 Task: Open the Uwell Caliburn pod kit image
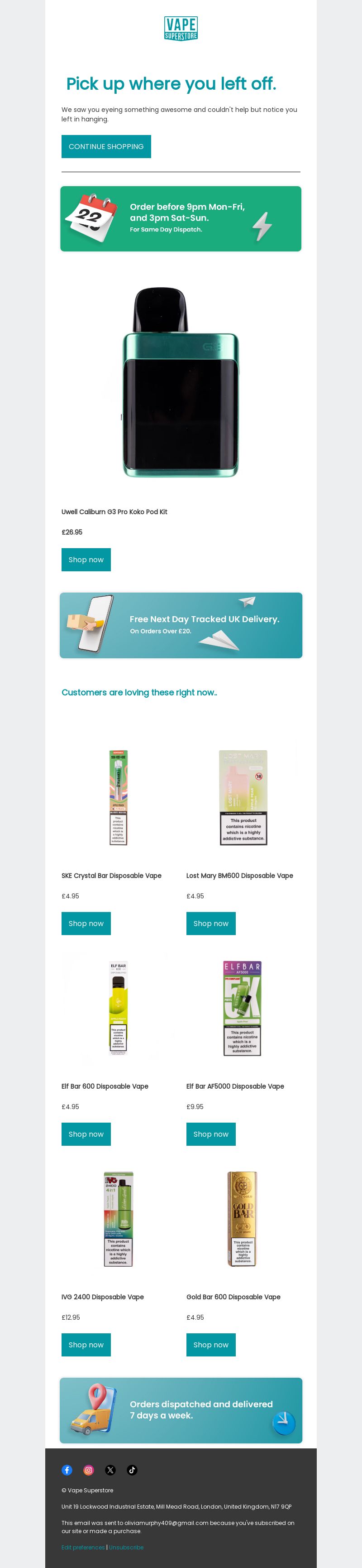[x=181, y=381]
